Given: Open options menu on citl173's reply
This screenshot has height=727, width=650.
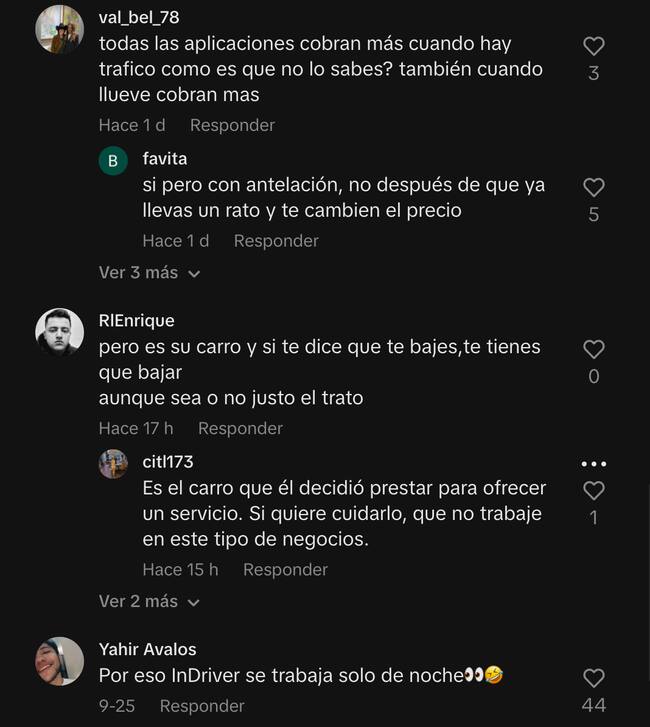Looking at the screenshot, I should pyautogui.click(x=593, y=464).
